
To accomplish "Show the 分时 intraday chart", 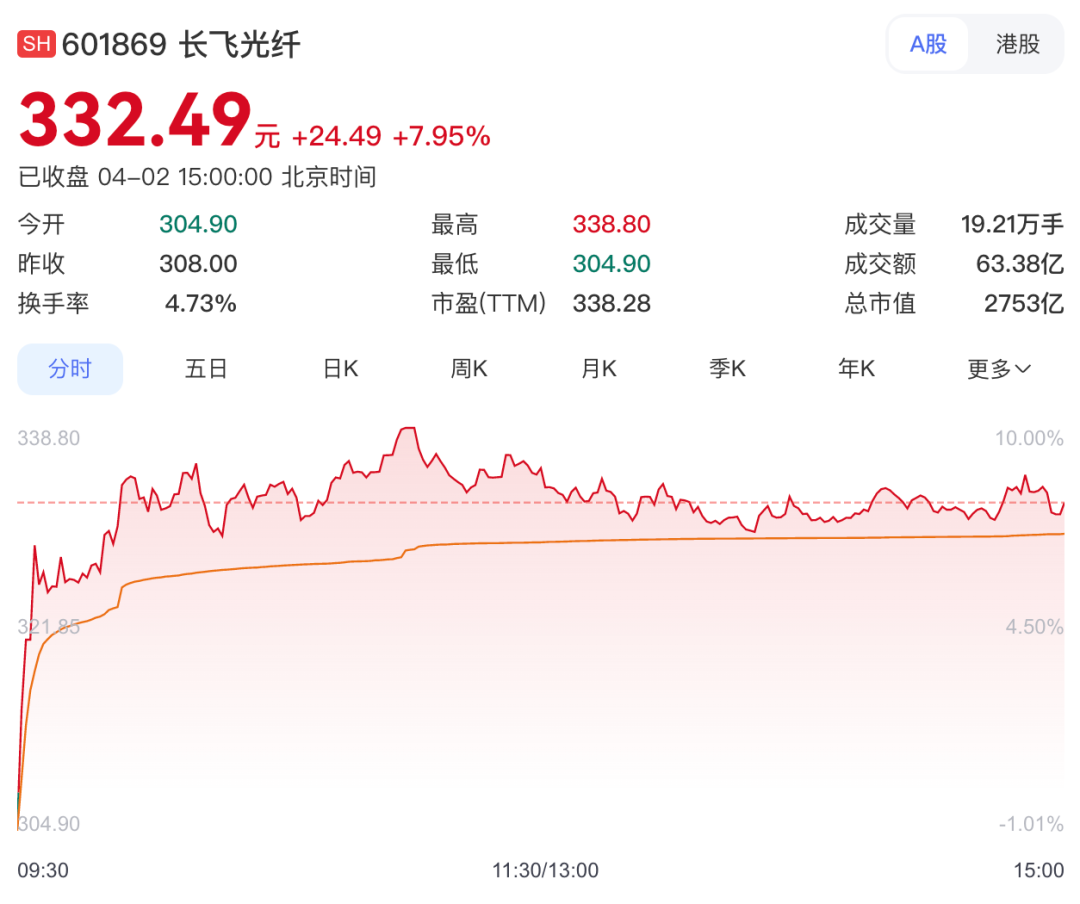I will coord(70,369).
